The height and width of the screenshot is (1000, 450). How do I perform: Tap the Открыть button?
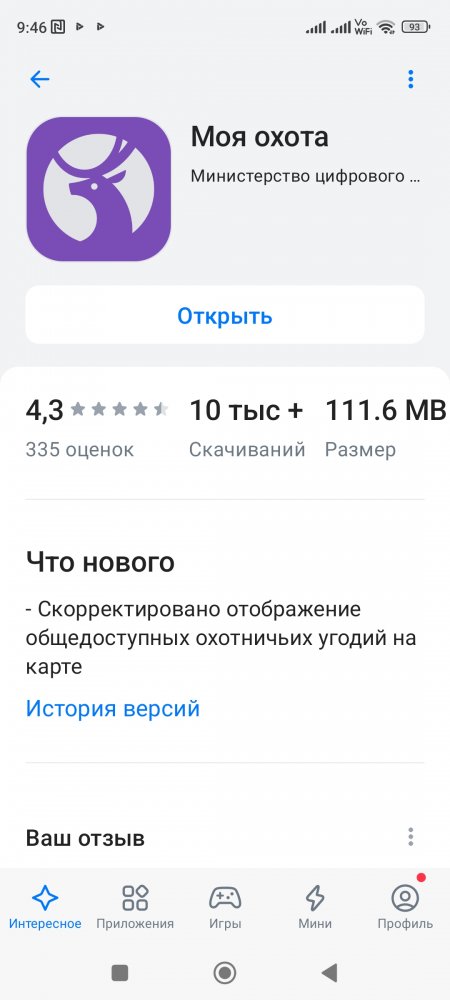[225, 315]
